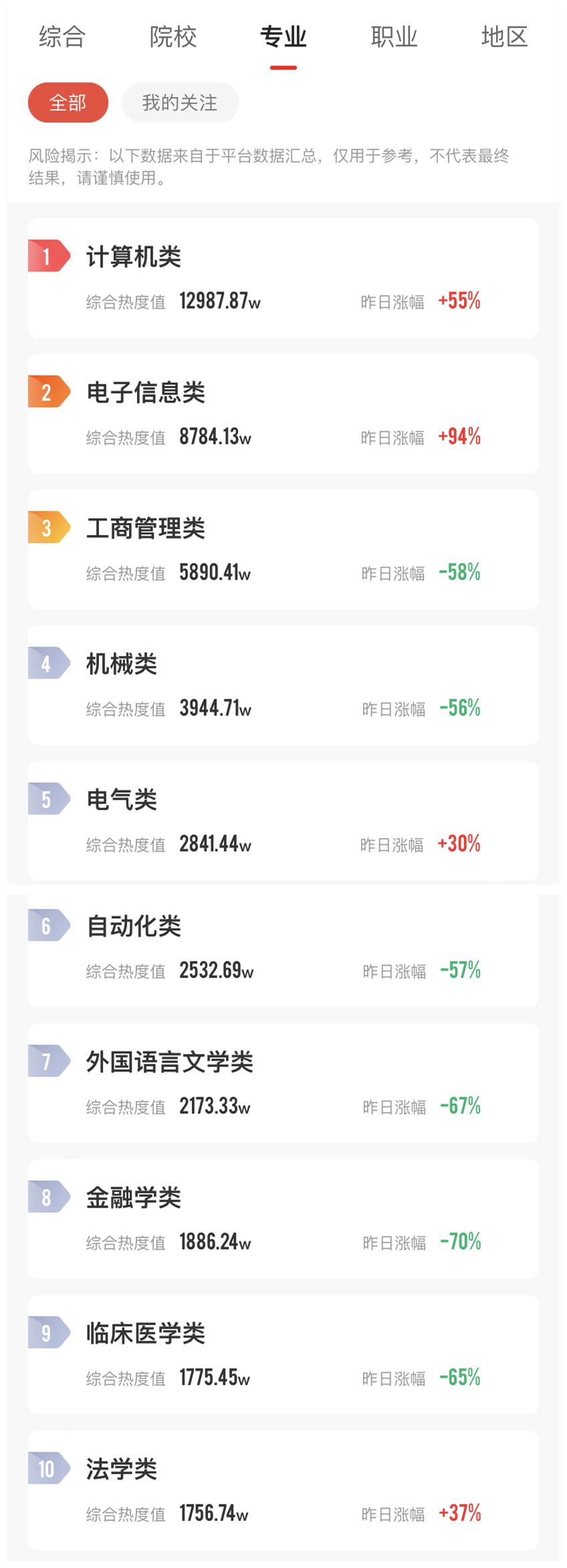567x1568 pixels.
Task: Open the 电气类 entry
Action: 283,820
